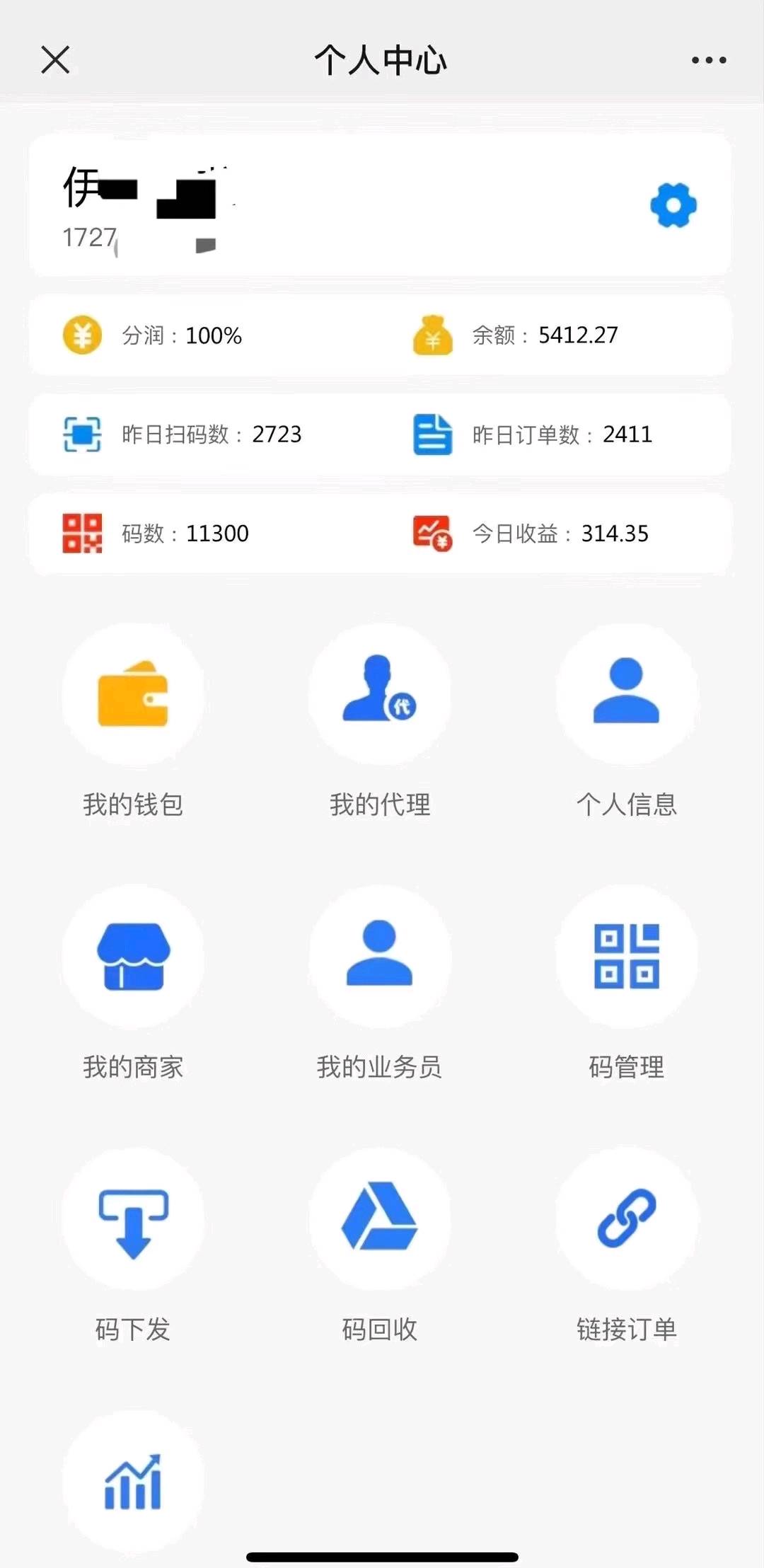This screenshot has width=764, height=1568.
Task: Open the bar chart statistics icon
Action: tap(133, 1482)
